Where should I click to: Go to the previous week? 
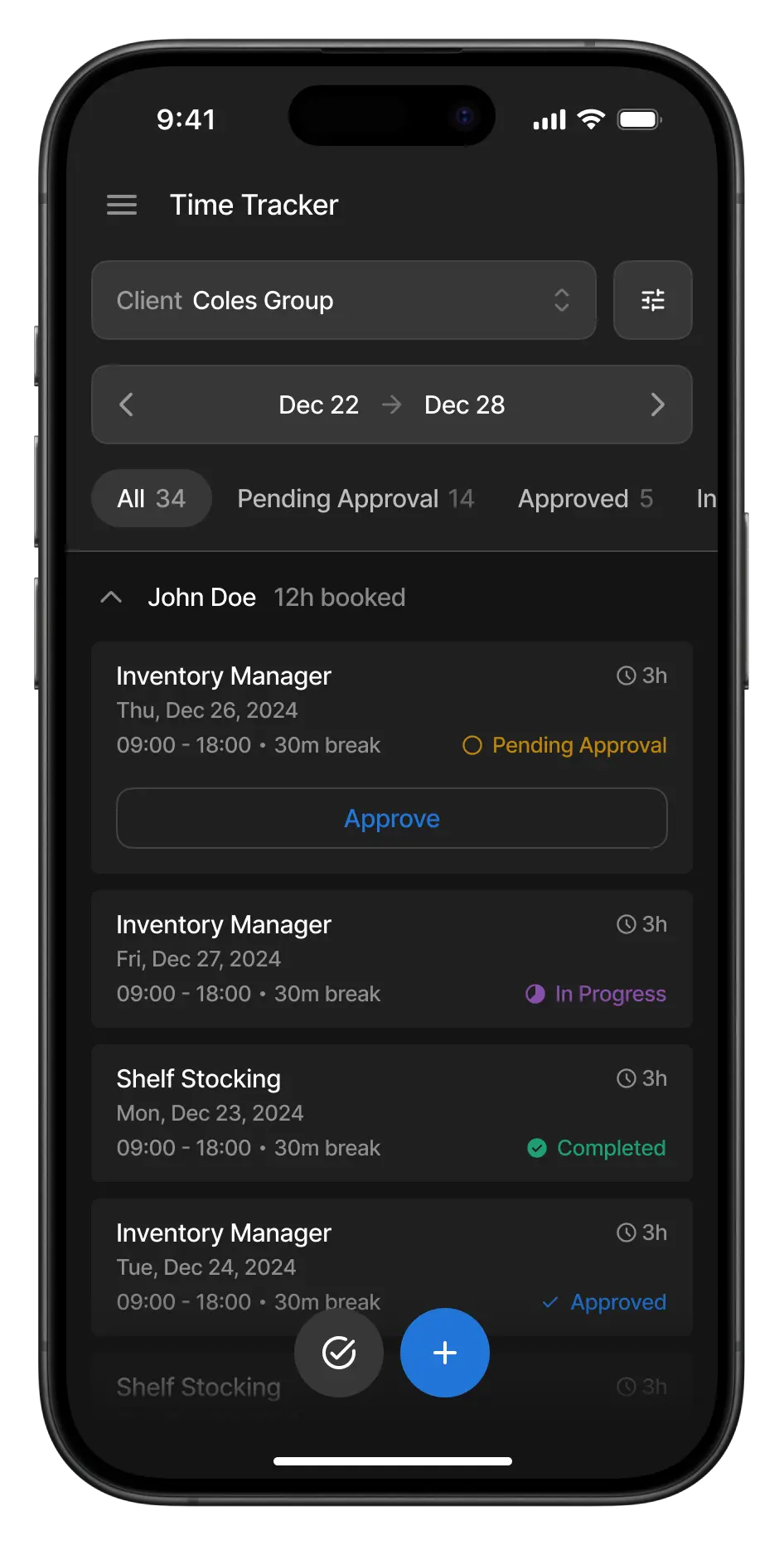(x=127, y=404)
